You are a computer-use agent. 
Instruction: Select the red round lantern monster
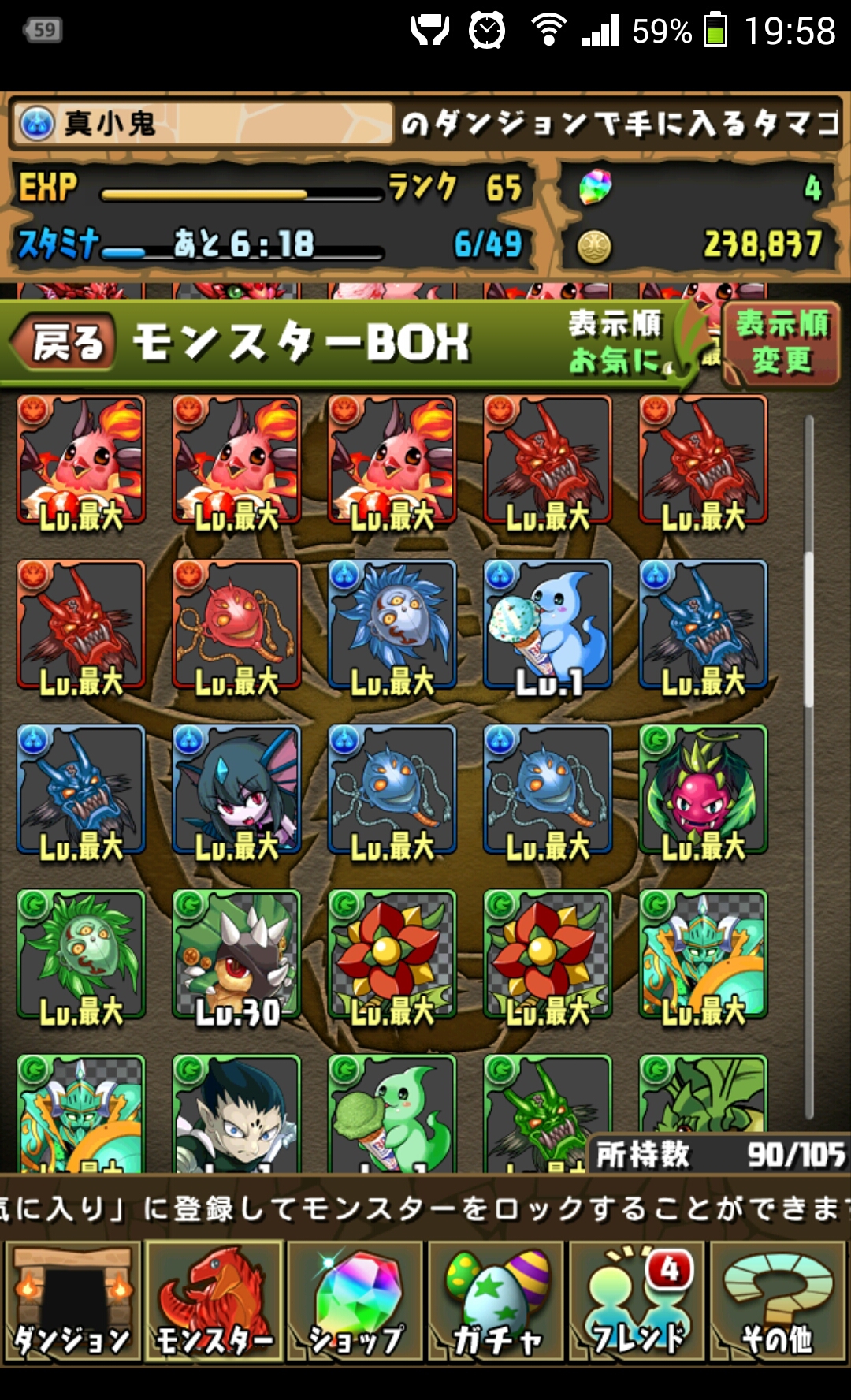pyautogui.click(x=236, y=627)
